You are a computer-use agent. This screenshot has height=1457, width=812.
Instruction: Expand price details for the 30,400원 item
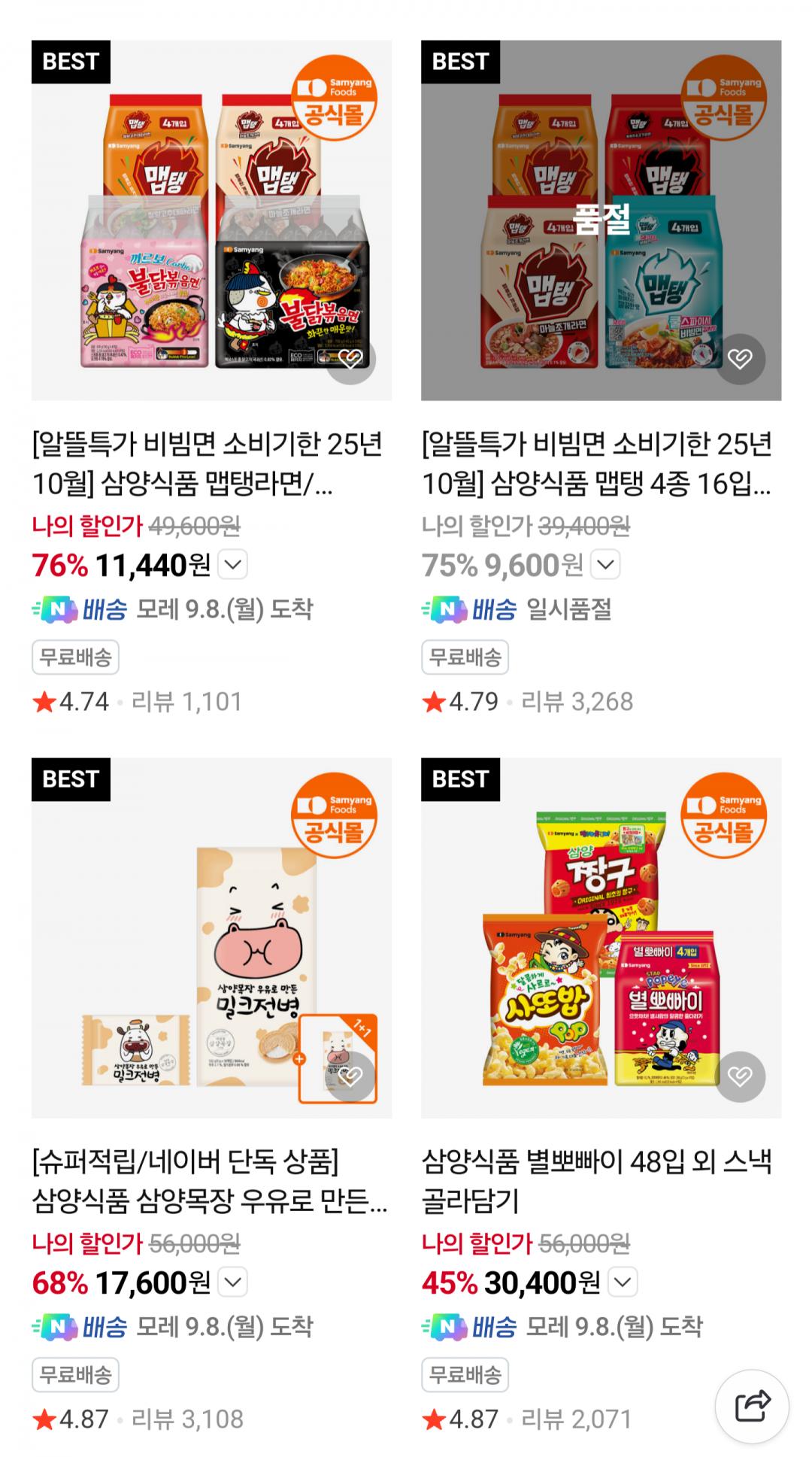click(623, 1282)
